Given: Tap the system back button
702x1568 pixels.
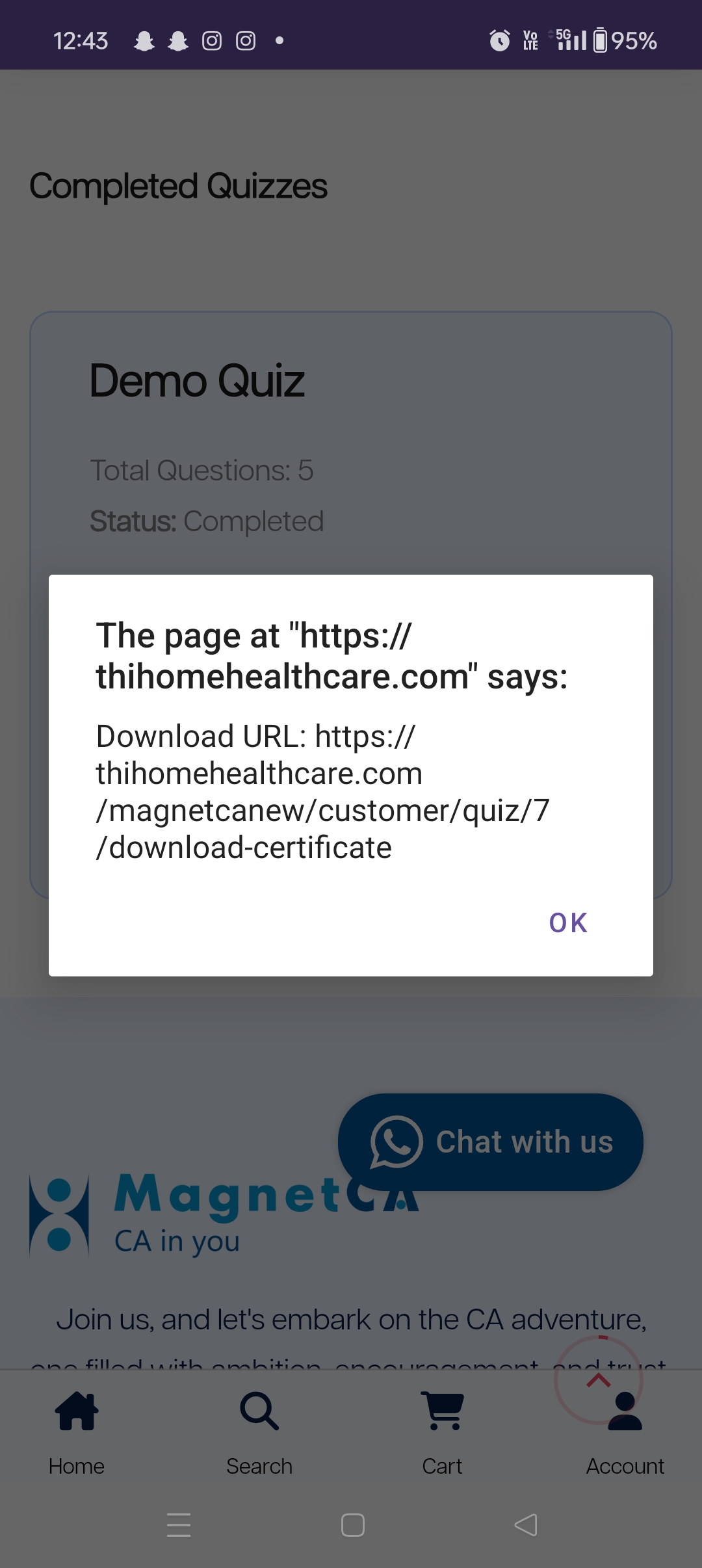Looking at the screenshot, I should click(526, 1524).
